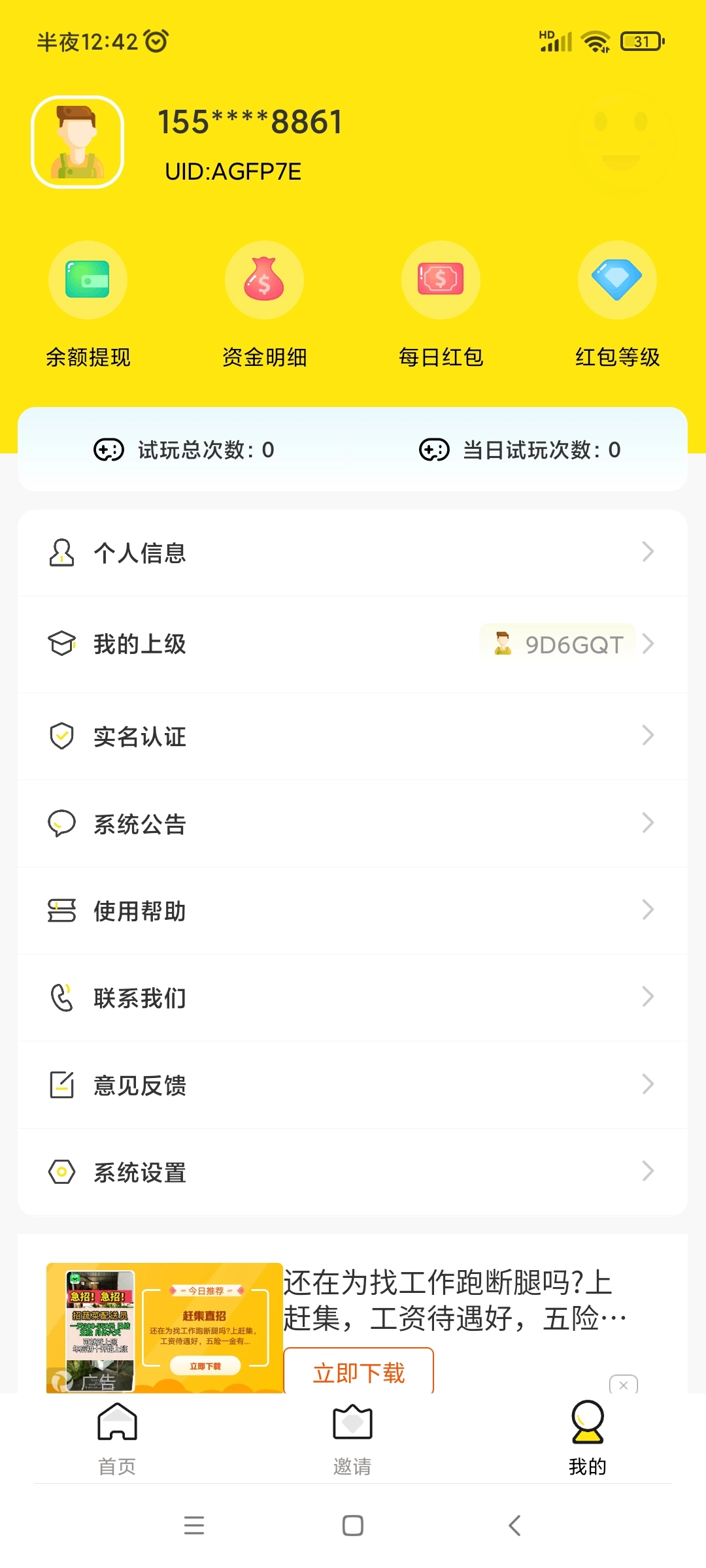
Task: Open 系统设置 system settings
Action: point(353,1172)
